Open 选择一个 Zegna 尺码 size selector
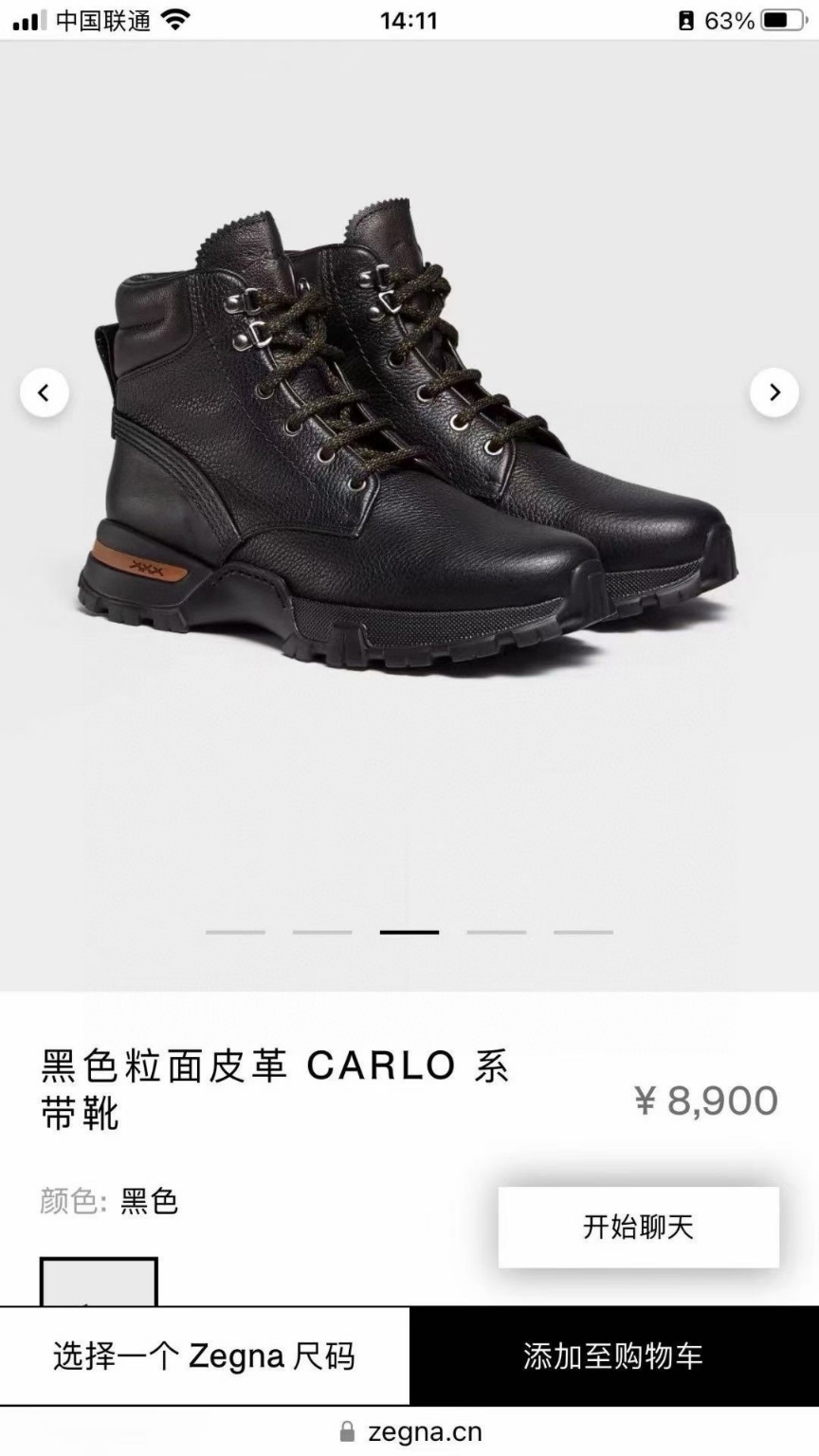819x1456 pixels. (x=205, y=1356)
